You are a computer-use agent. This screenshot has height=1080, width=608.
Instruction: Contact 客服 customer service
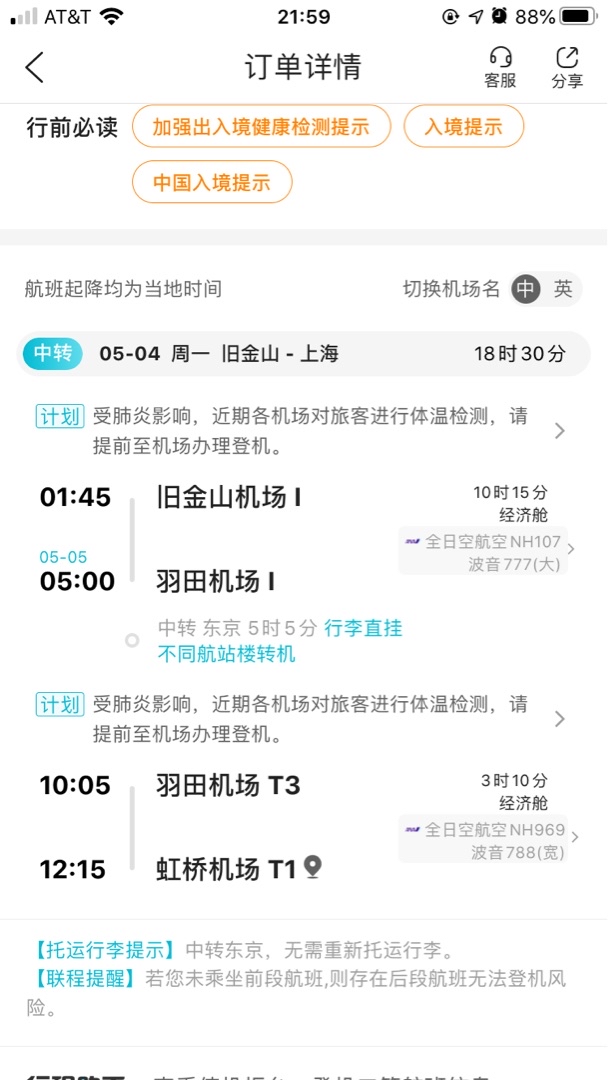(500, 68)
